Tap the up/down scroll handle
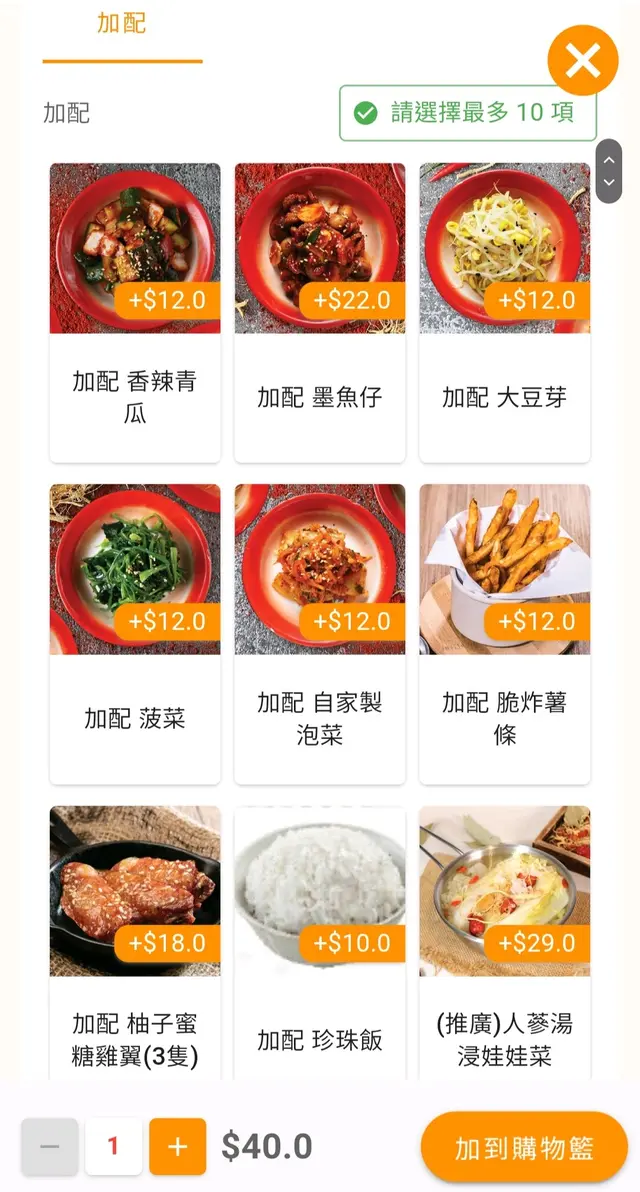Screen dimensions: 640x1192 608,171
